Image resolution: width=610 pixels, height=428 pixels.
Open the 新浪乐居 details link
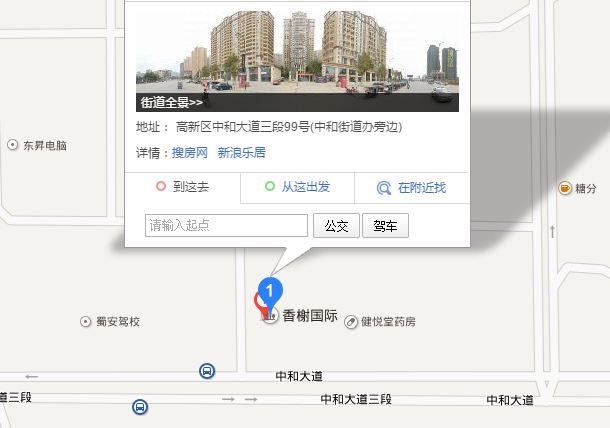[241, 153]
